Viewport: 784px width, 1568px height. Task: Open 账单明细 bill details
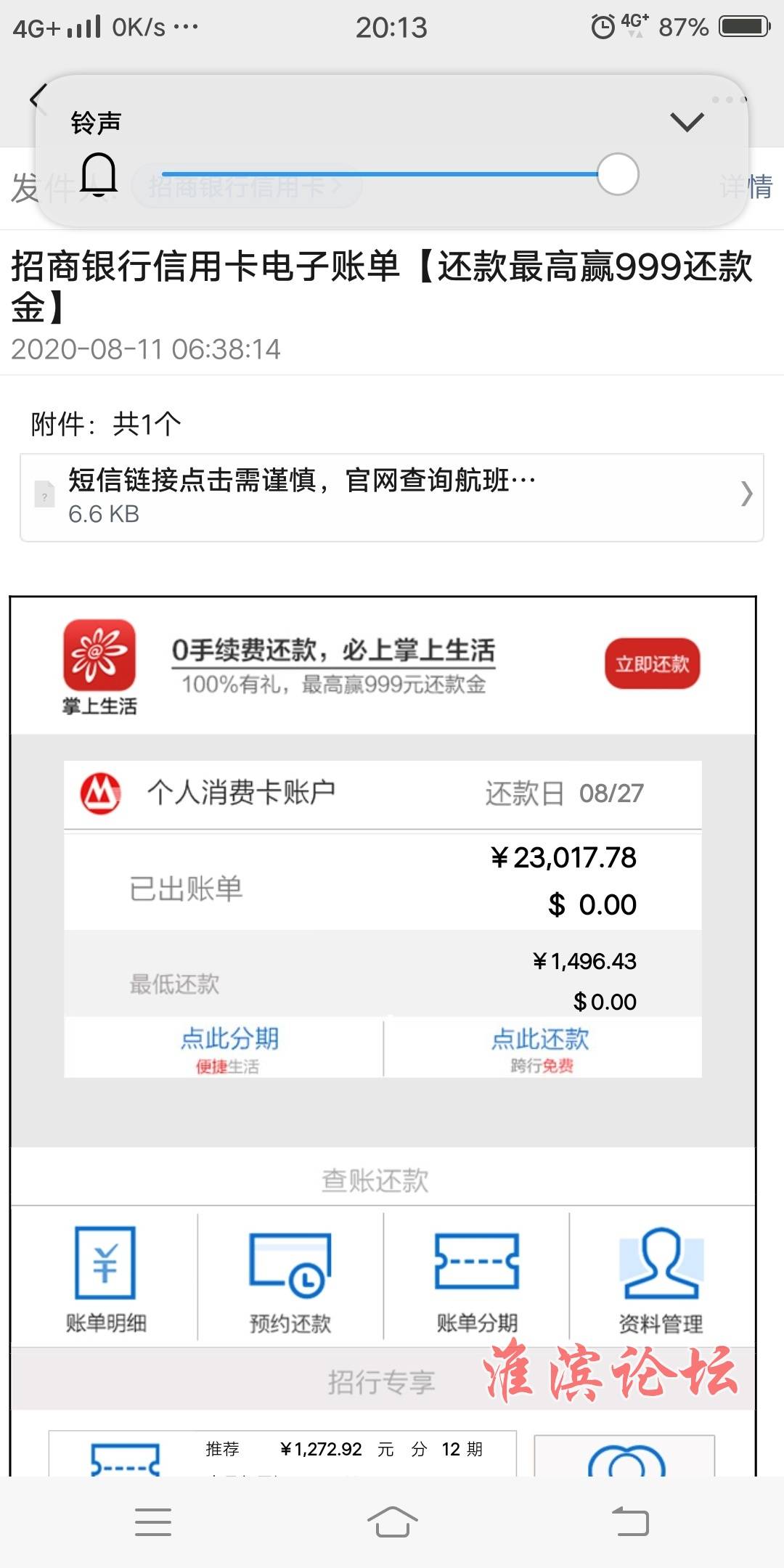click(106, 1279)
